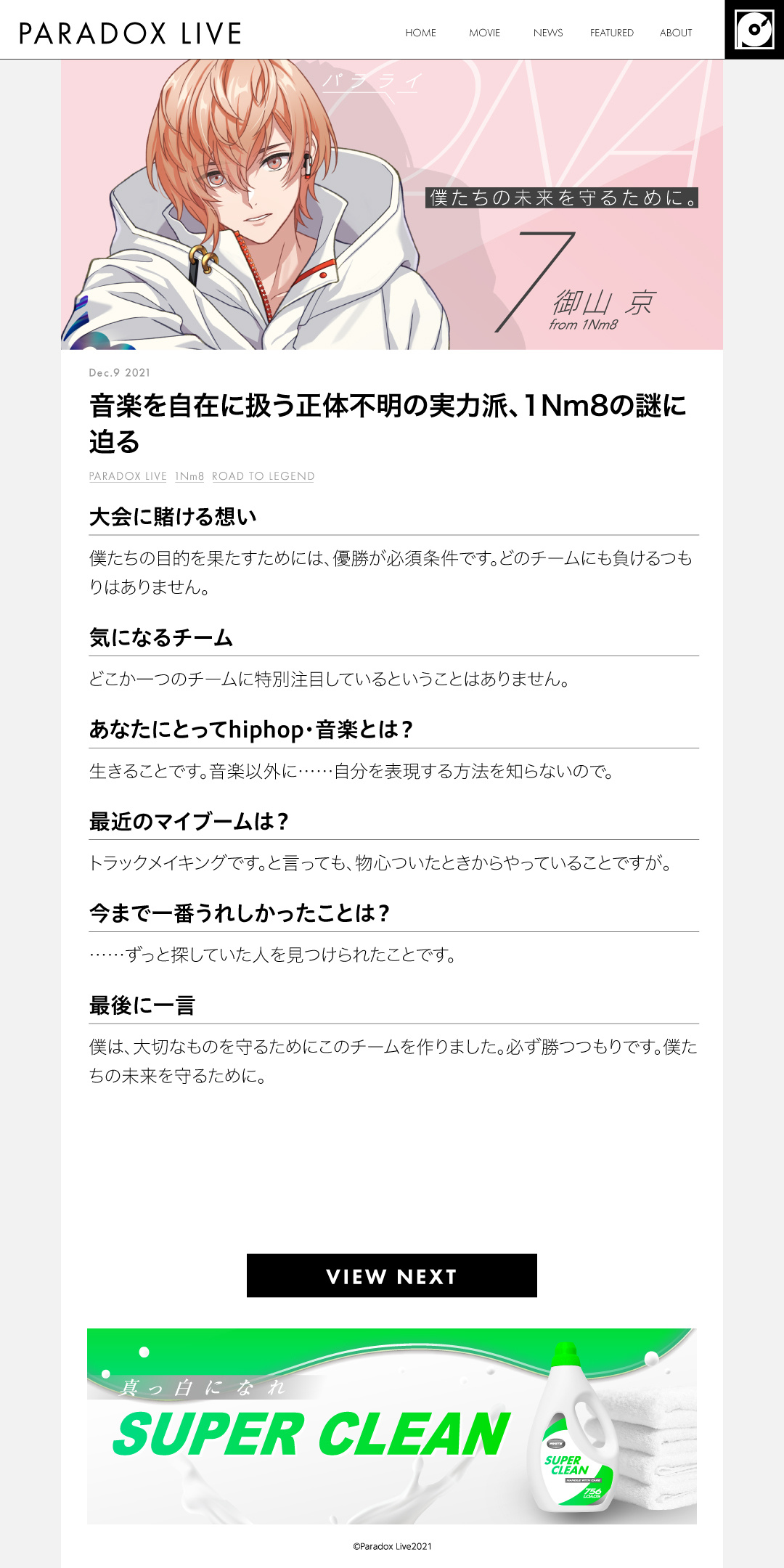Open the NEWS page

pos(548,33)
